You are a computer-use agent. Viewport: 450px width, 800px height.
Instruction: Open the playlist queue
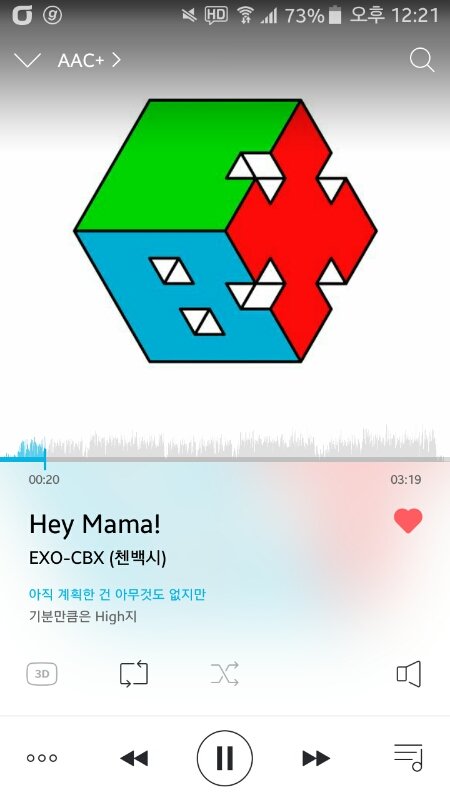pyautogui.click(x=408, y=758)
